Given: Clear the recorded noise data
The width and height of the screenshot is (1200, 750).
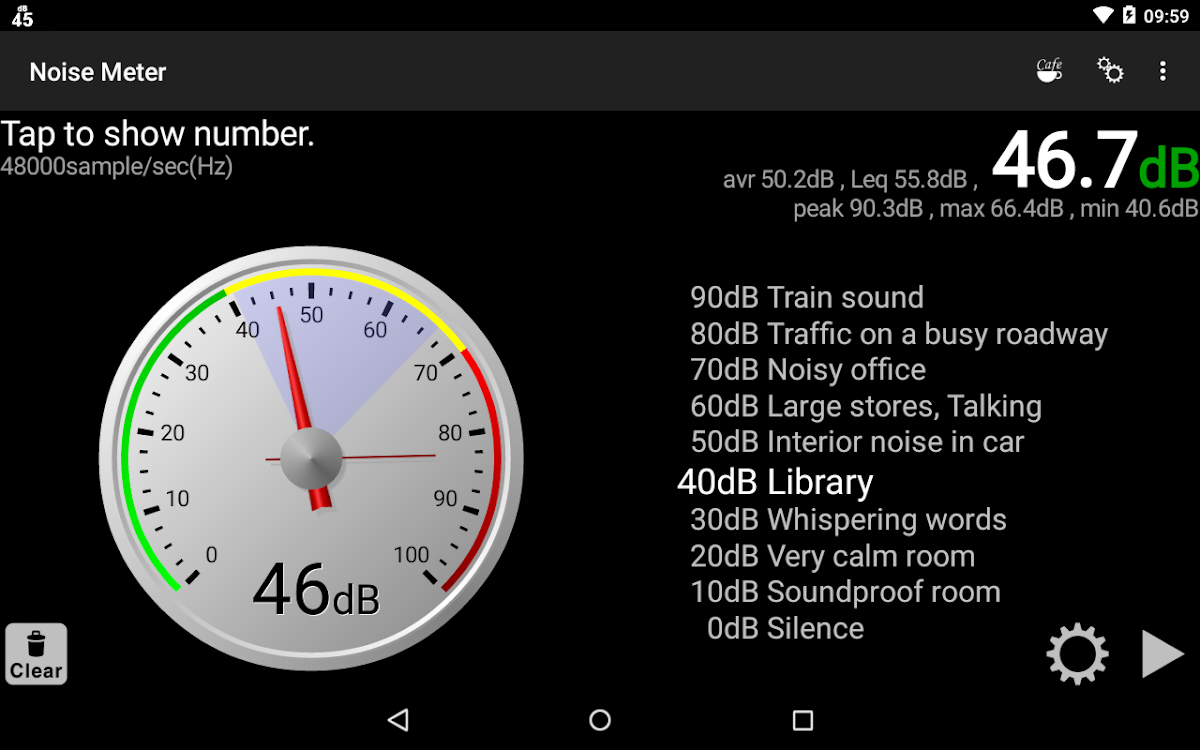Looking at the screenshot, I should click(36, 654).
